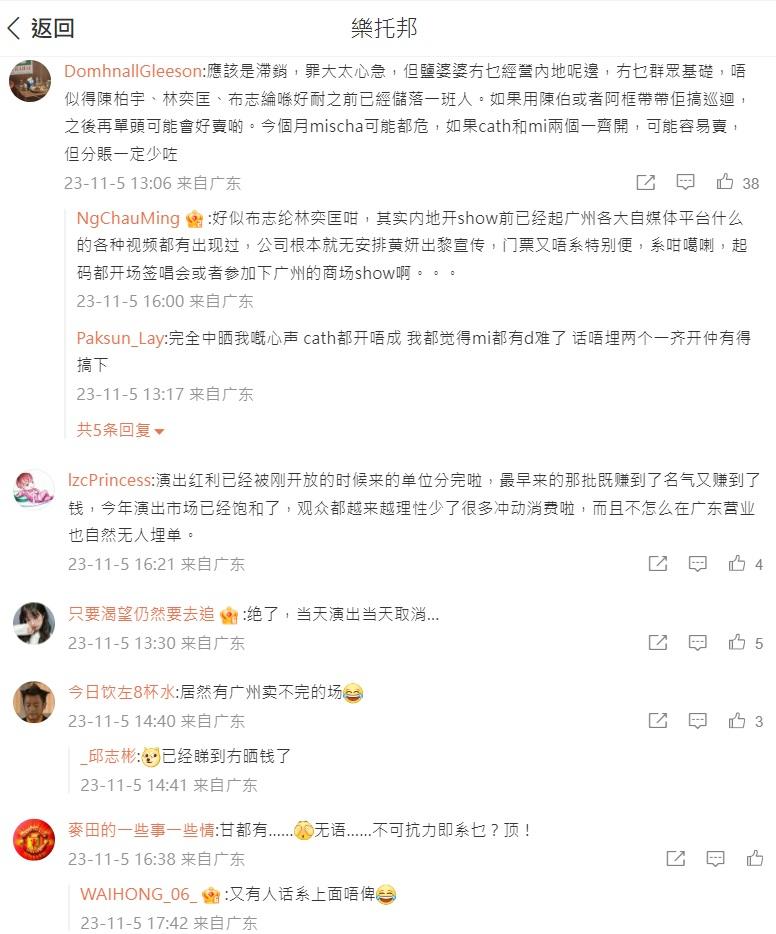Viewport: 776px width, 934px height.
Task: Like 麥田的一些事一些情's comment
Action: pyautogui.click(x=755, y=858)
